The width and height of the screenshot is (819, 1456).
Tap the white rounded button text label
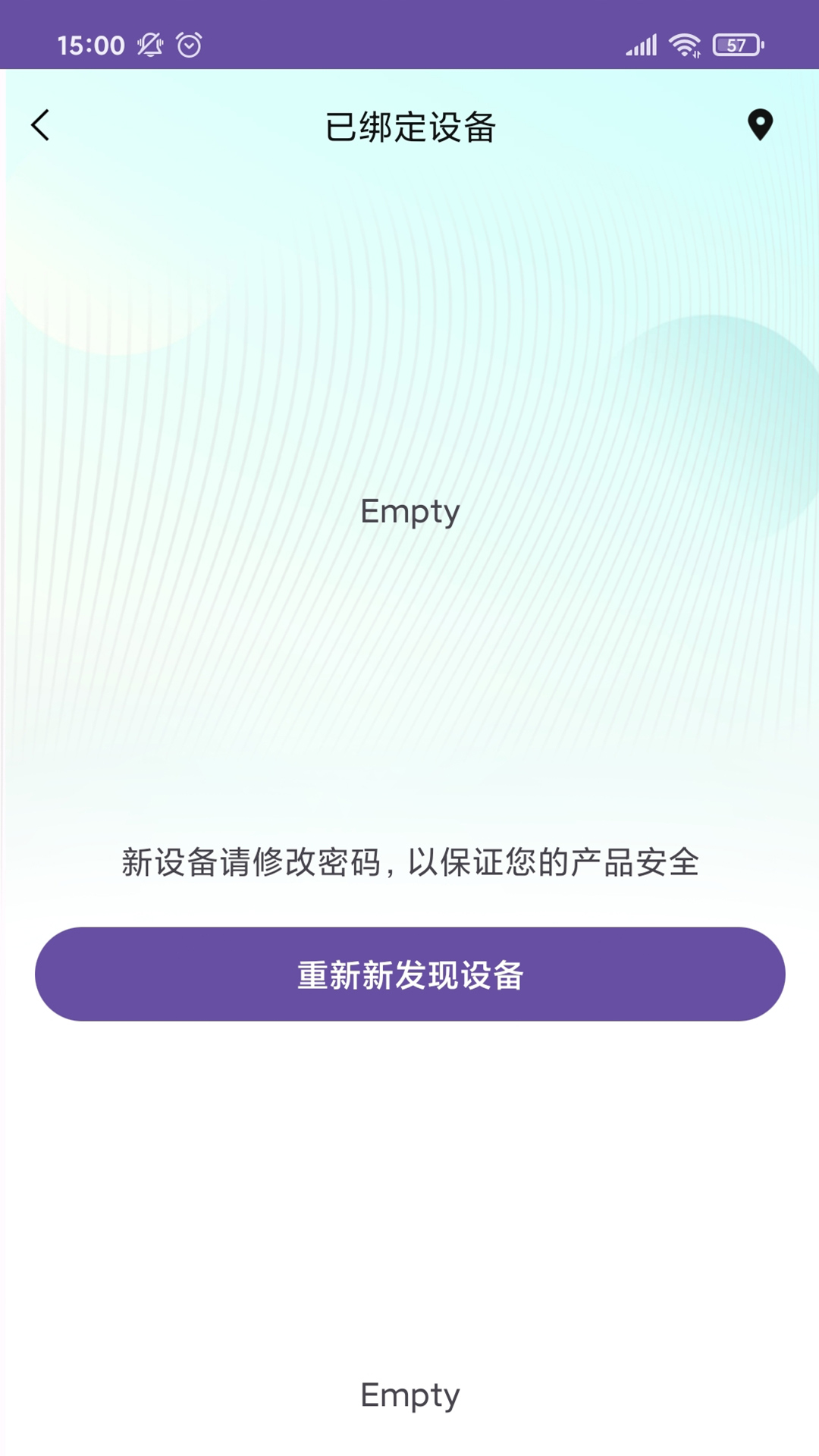409,974
